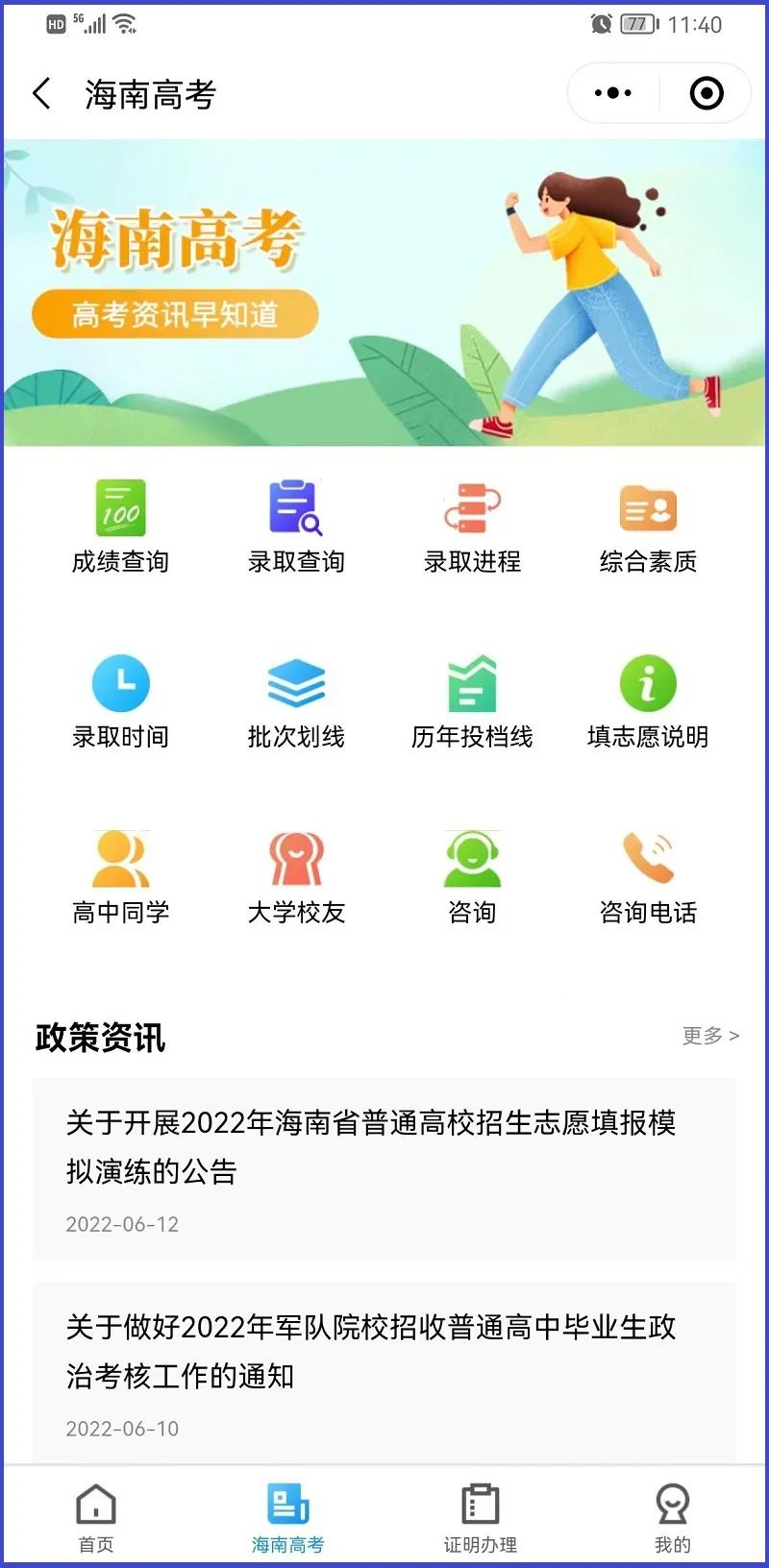Tap the green 咨询 headset icon

point(472,859)
